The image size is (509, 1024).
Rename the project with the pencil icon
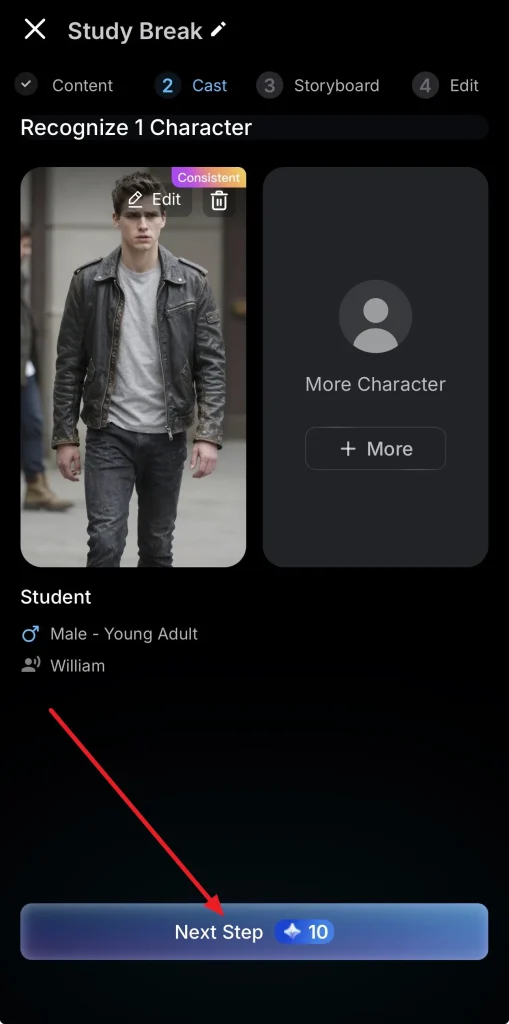coord(219,29)
